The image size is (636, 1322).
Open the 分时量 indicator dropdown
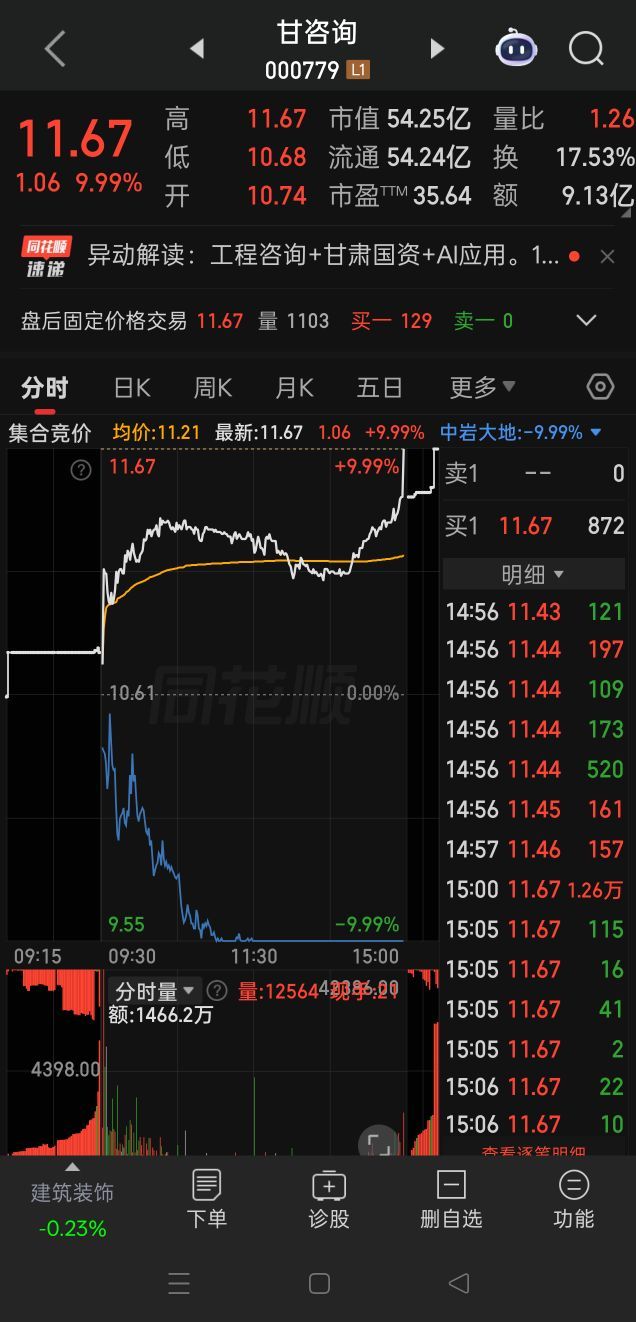click(155, 991)
